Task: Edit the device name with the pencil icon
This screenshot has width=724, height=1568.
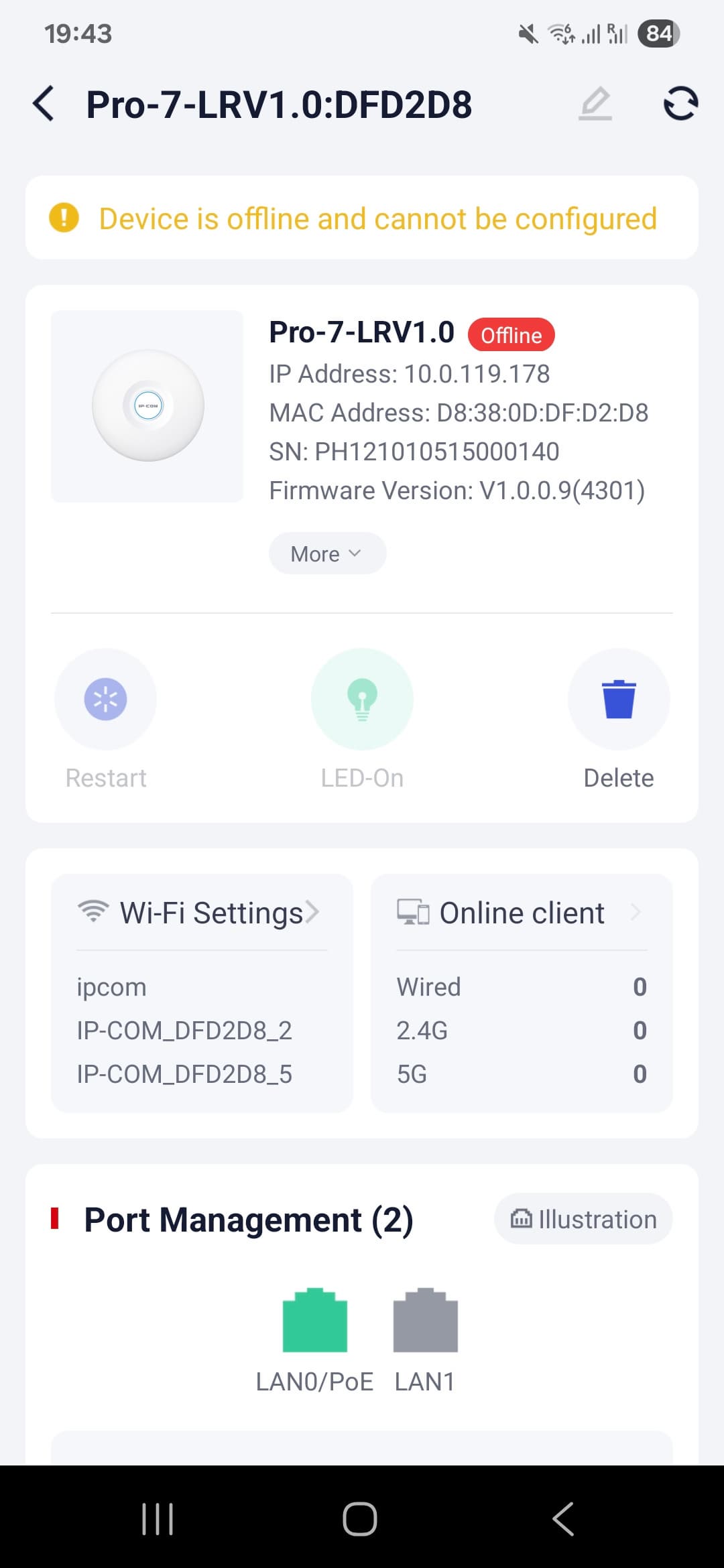Action: click(595, 105)
